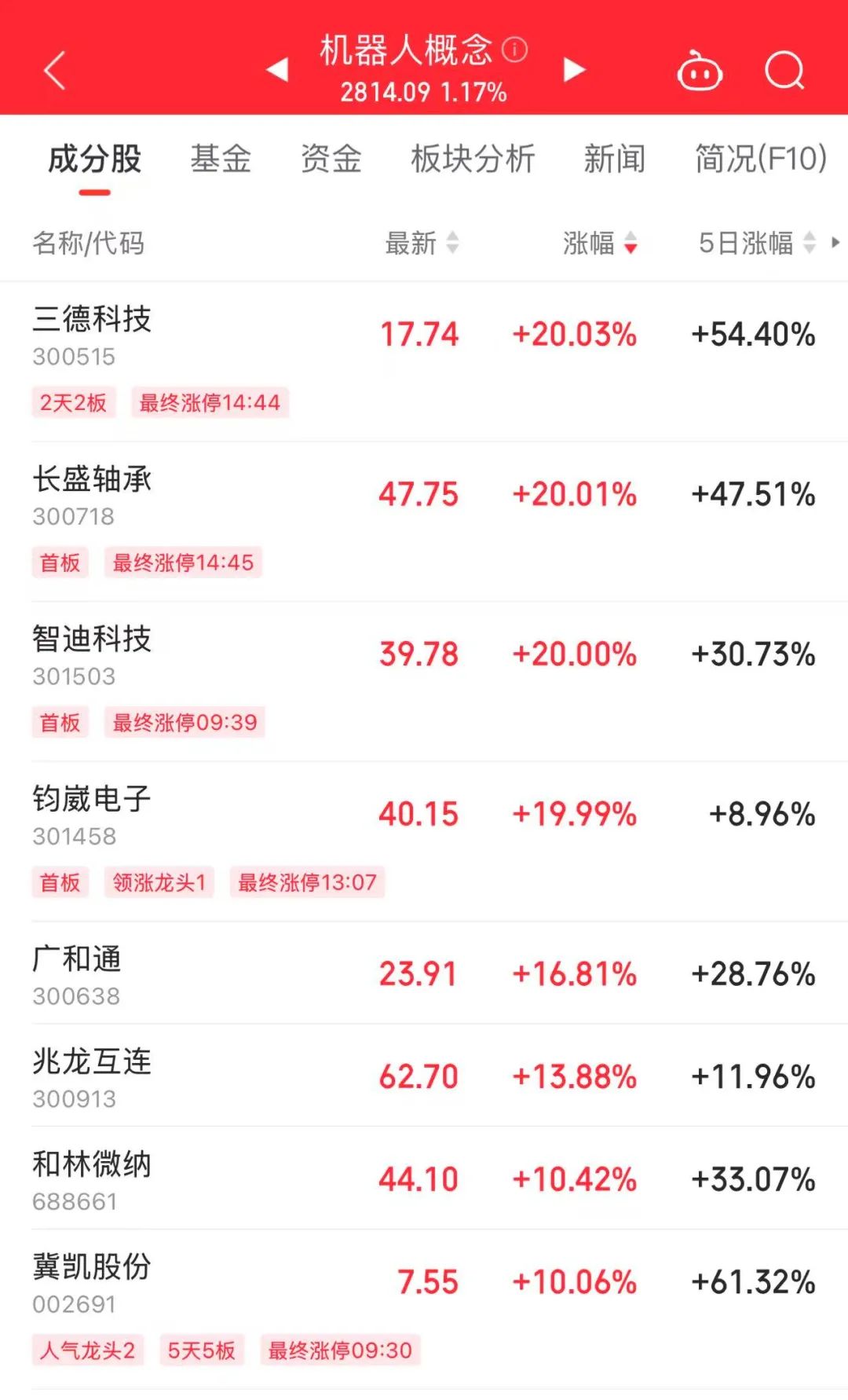Show info for 机器人概念

pos(515,49)
